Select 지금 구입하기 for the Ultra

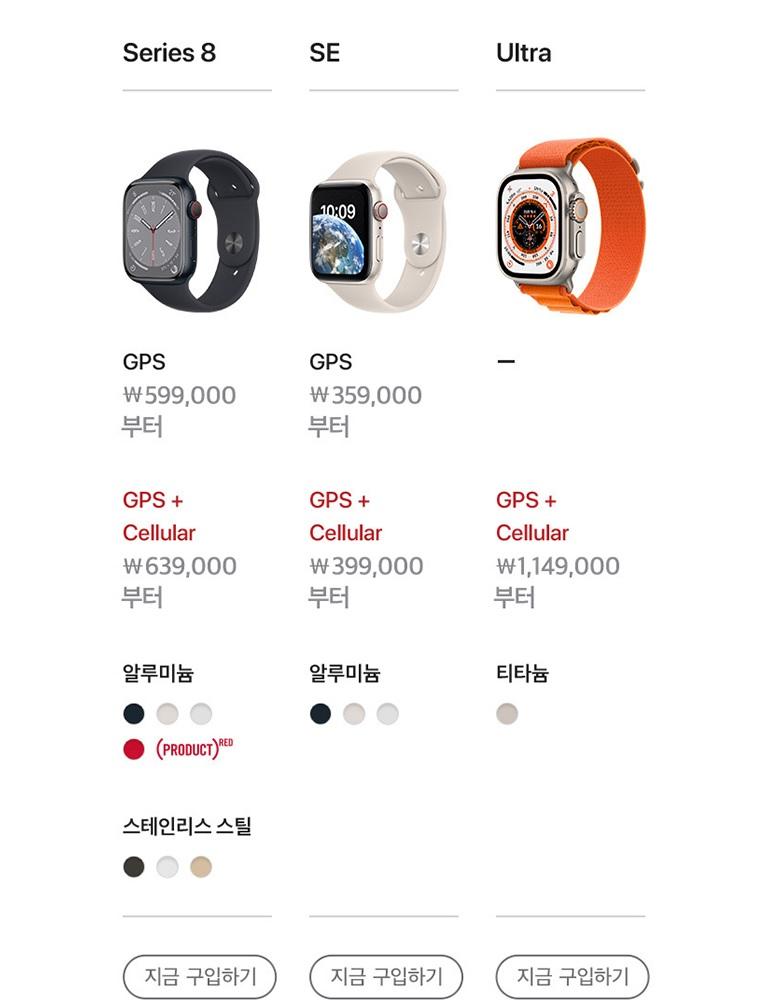coord(573,976)
